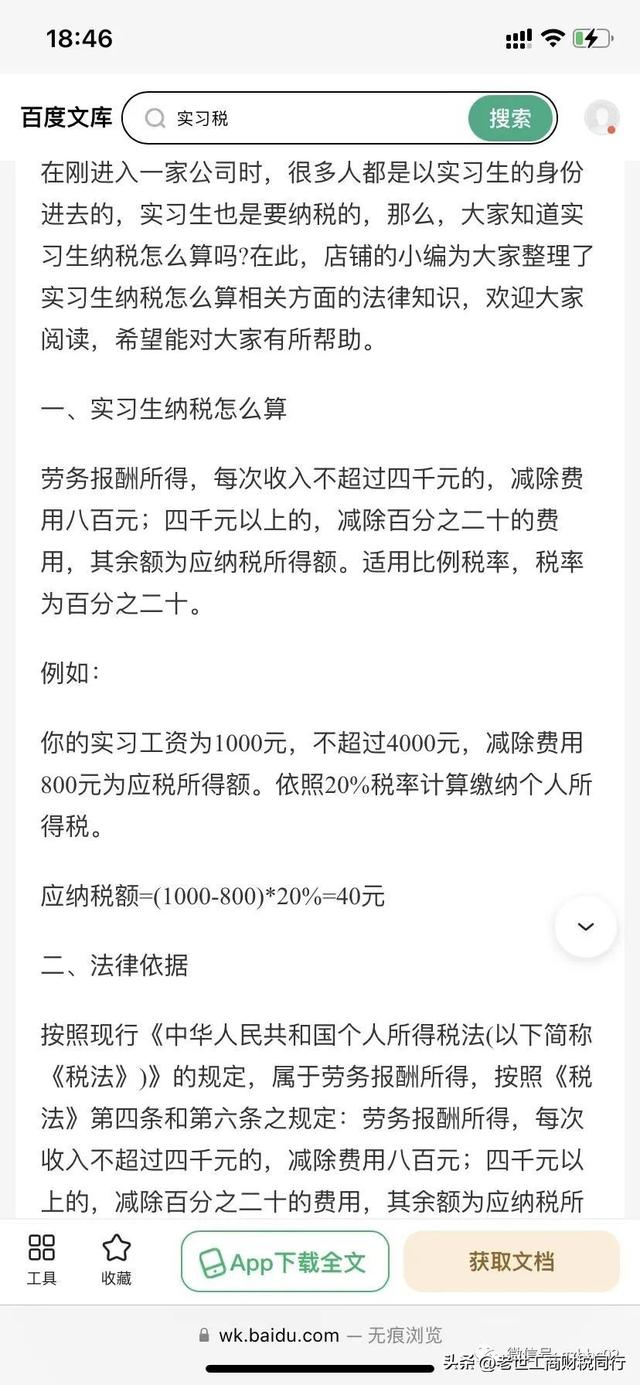Tap the wk.baidu.com address bar
The image size is (640, 1385).
click(320, 1334)
